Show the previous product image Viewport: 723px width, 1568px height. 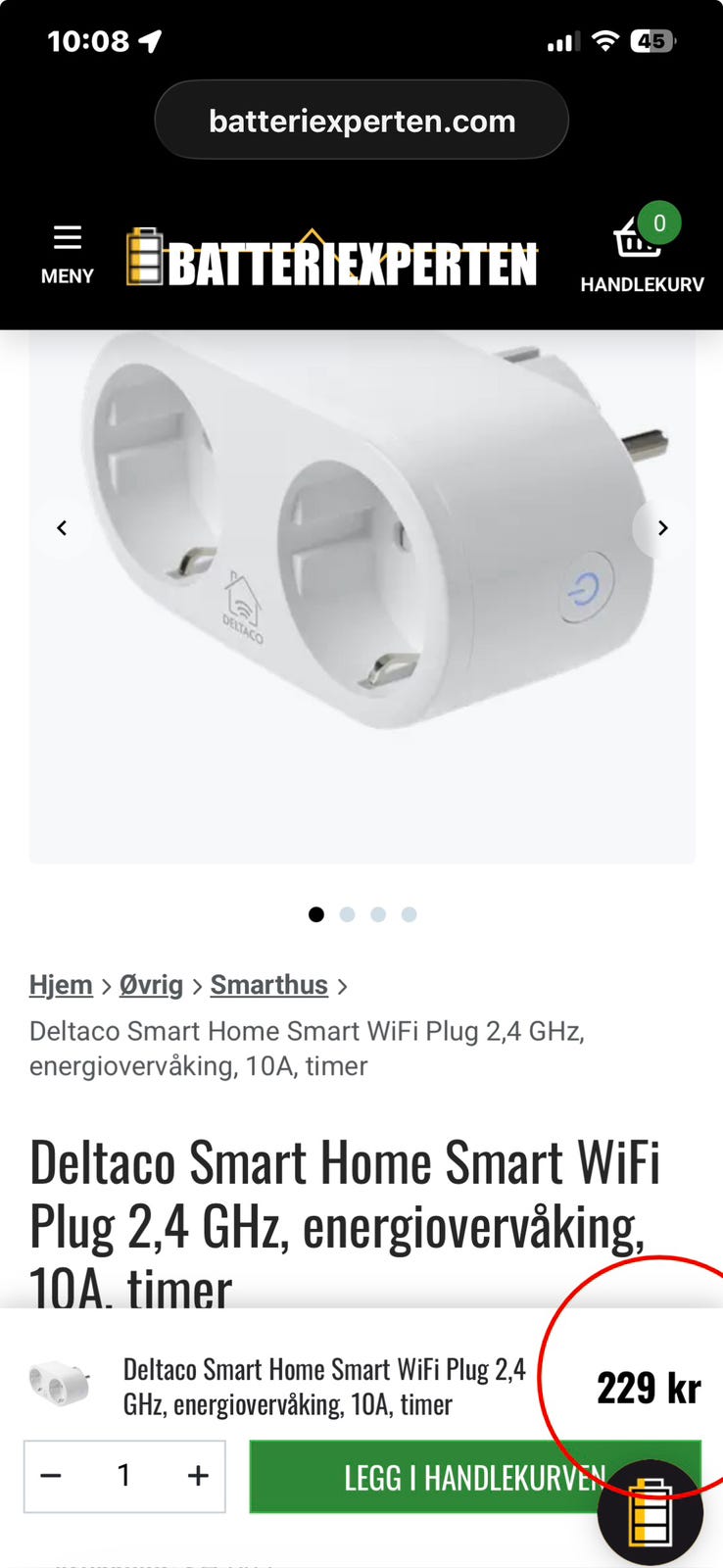pyautogui.click(x=62, y=528)
